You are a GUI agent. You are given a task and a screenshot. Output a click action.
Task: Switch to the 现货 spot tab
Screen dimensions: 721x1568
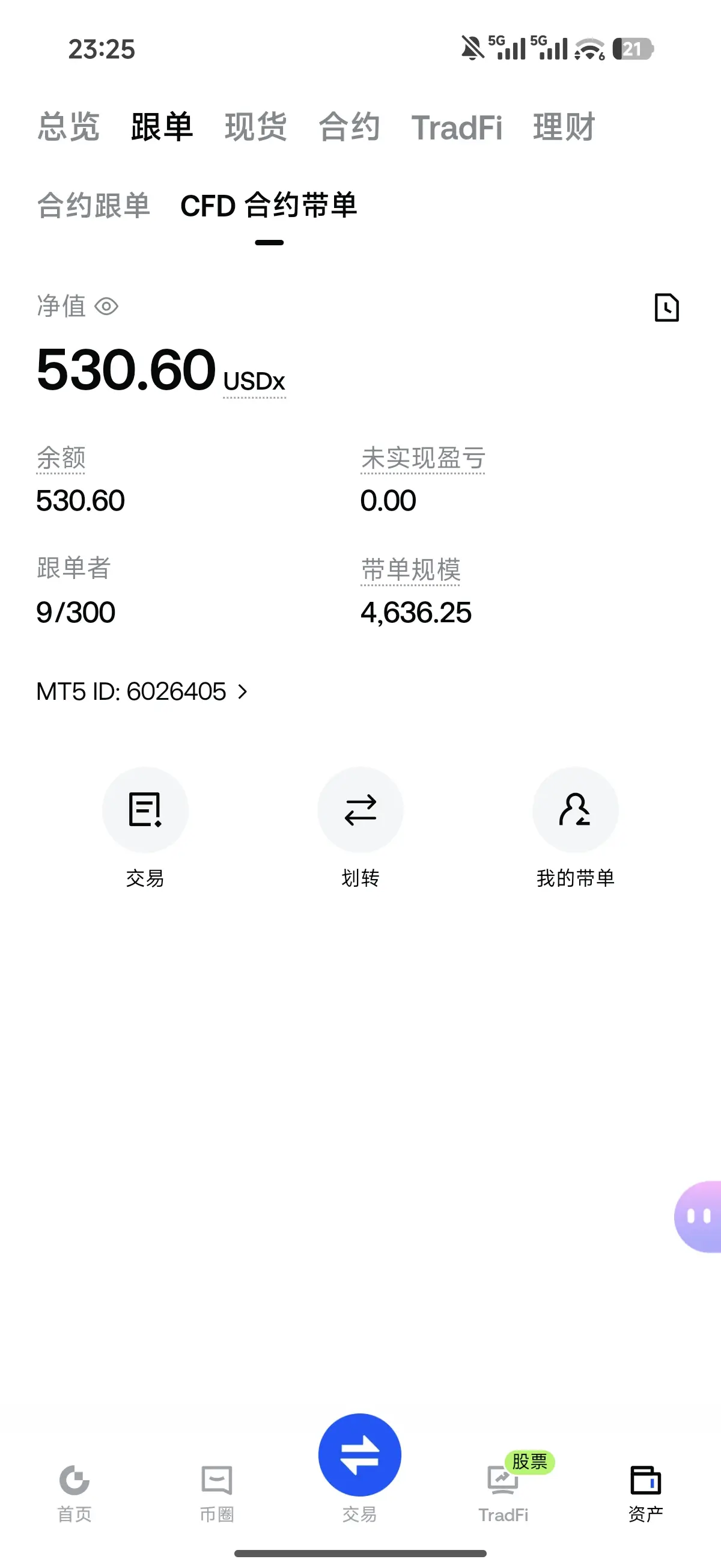(255, 127)
